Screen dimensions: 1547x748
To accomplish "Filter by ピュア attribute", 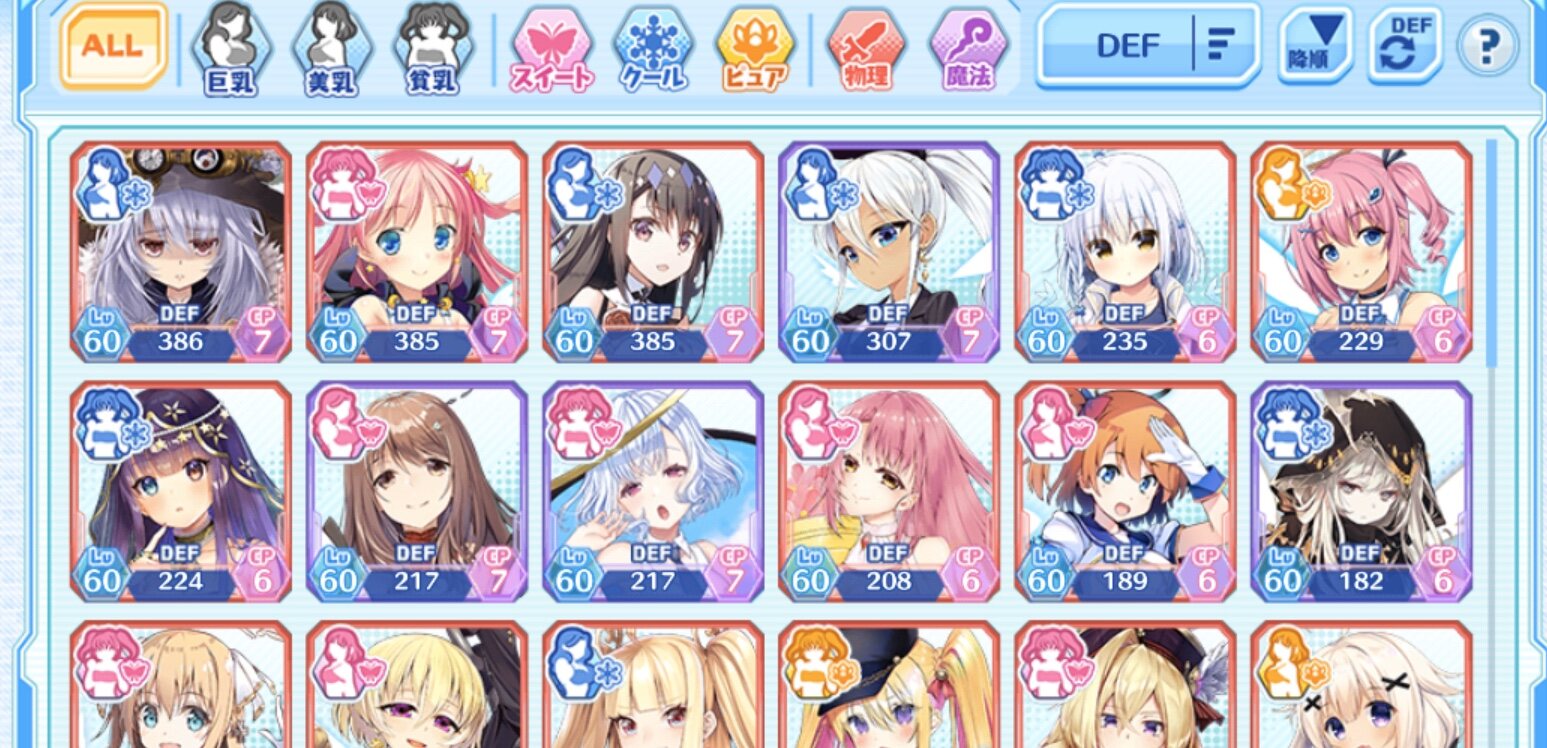I will [x=755, y=50].
